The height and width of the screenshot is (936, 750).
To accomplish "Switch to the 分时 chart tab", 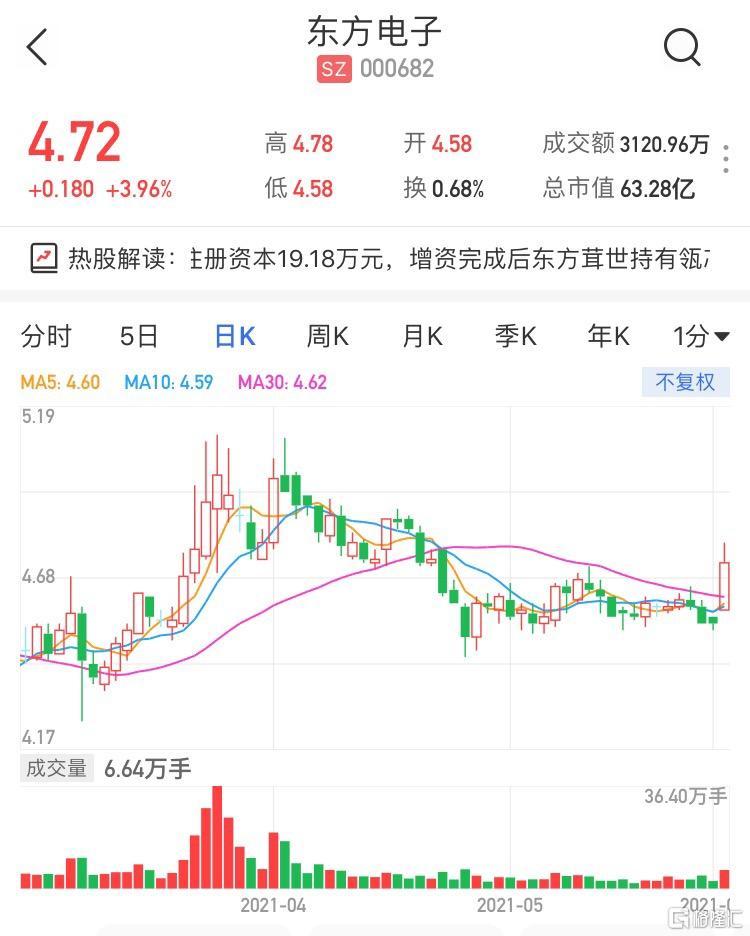I will pyautogui.click(x=46, y=337).
